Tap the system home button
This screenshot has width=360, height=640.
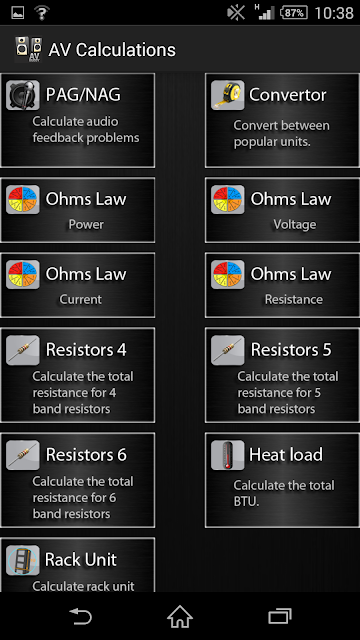[x=180, y=616]
